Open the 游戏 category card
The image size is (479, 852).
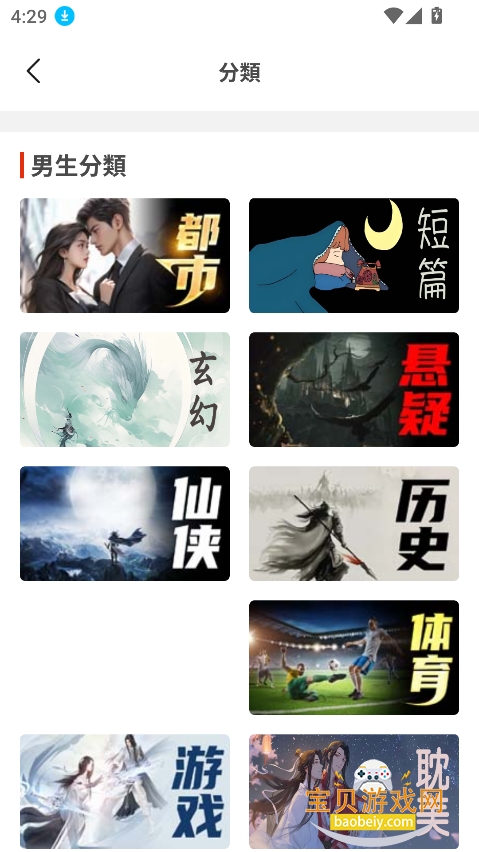125,792
